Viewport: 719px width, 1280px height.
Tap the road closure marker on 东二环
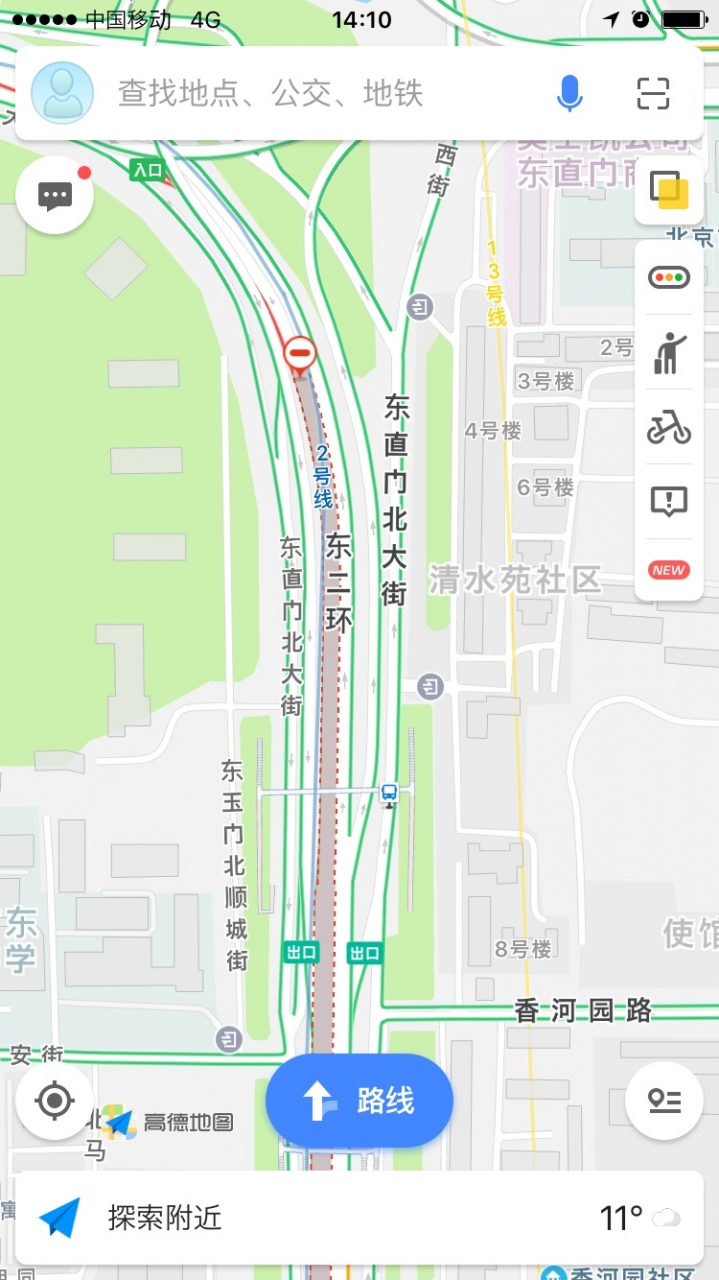point(300,354)
